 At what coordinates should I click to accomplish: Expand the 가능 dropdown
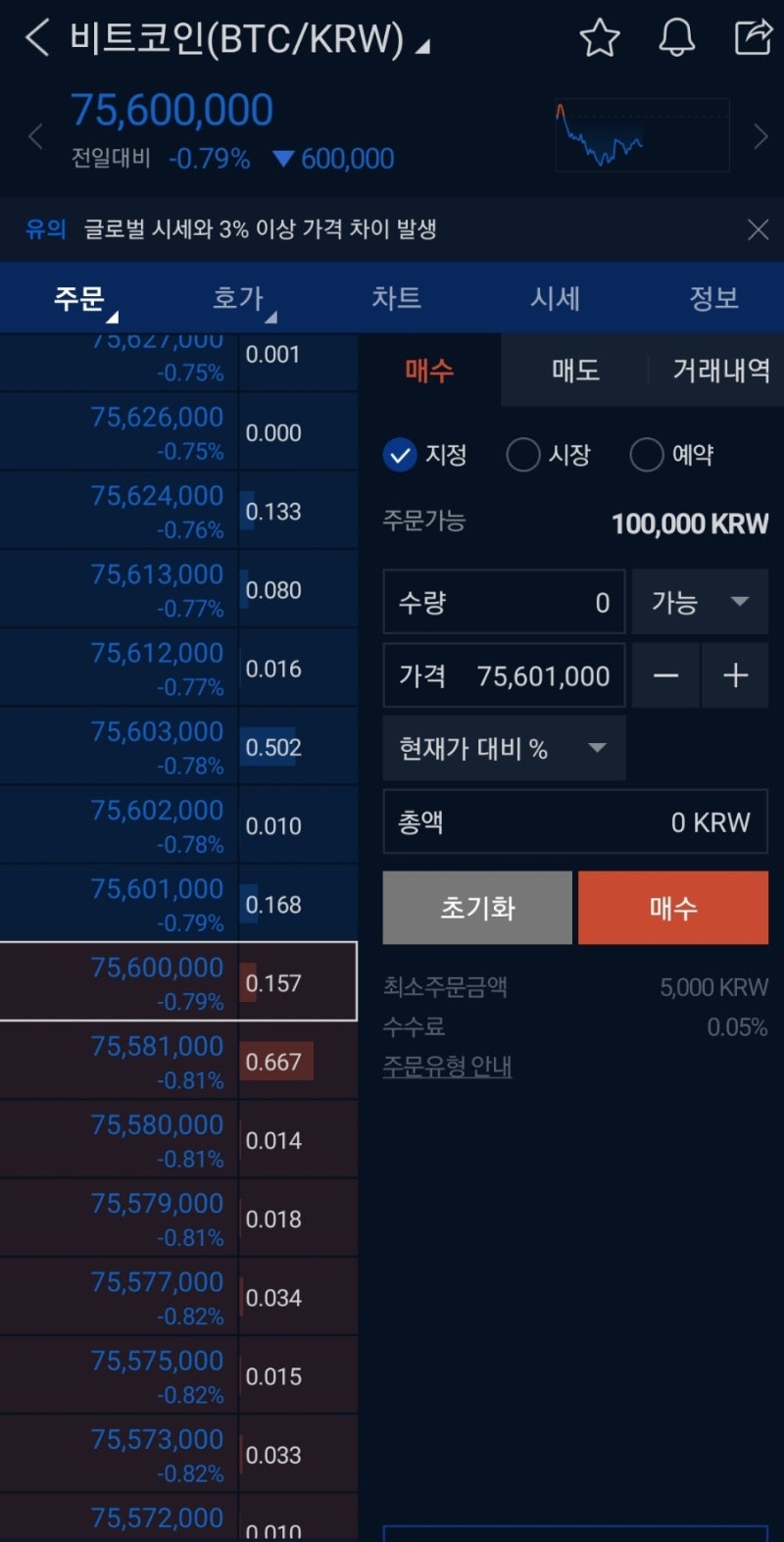point(700,602)
